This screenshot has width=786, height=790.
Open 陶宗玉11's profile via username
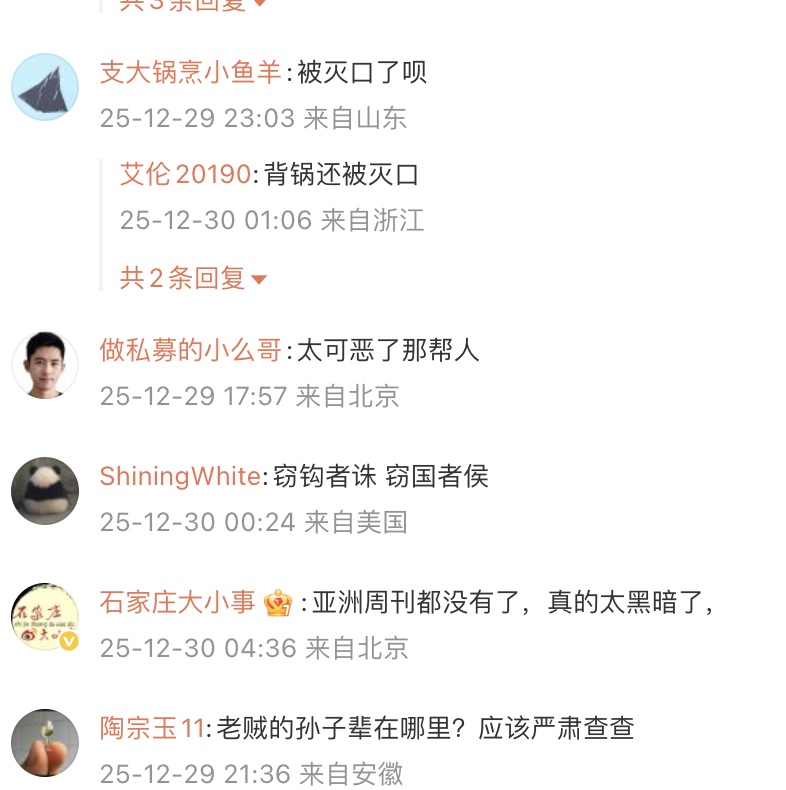pos(152,728)
